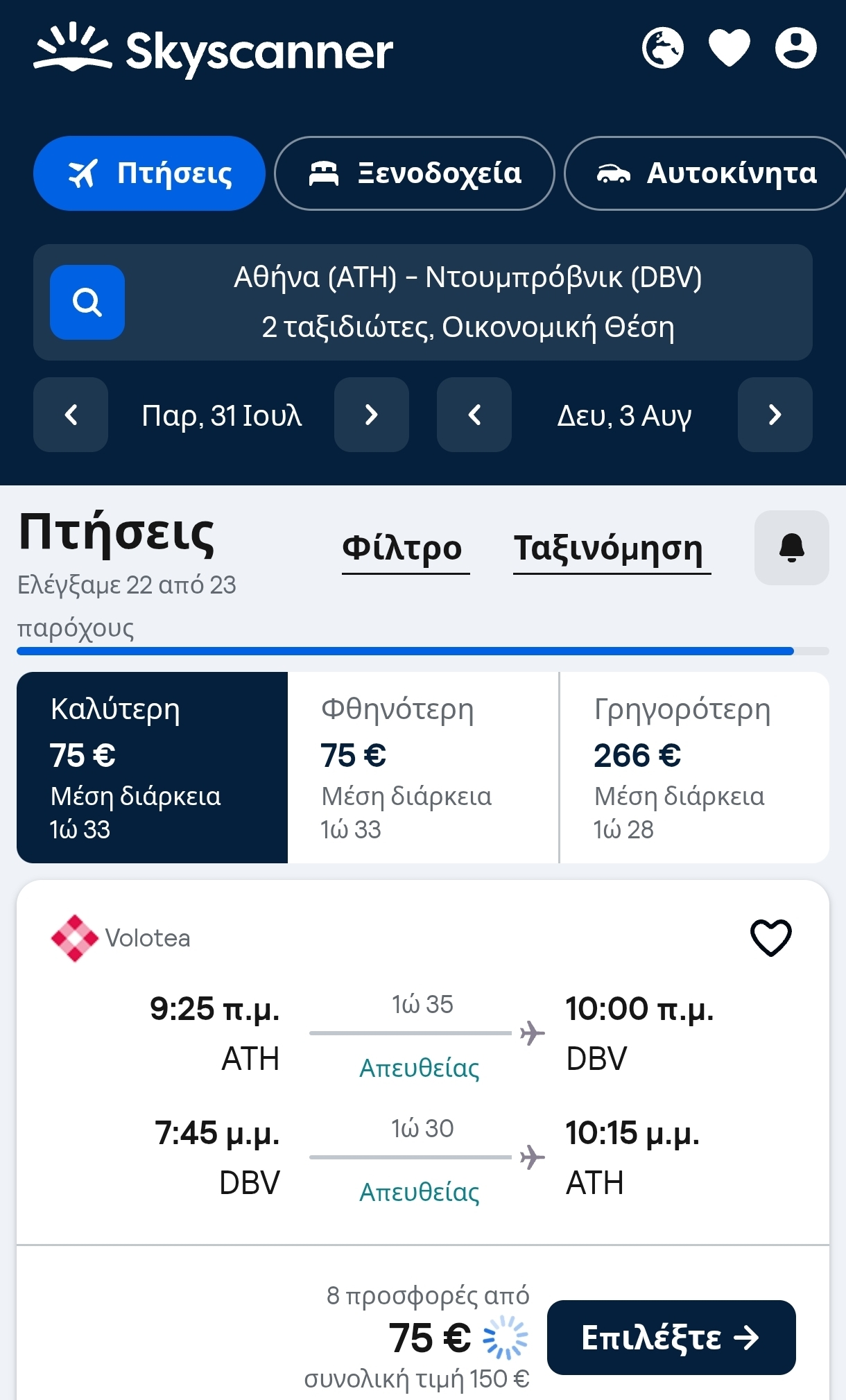This screenshot has height=1400, width=846.
Task: Tap Επιλέξτε for the Volotea flight
Action: pyautogui.click(x=671, y=1338)
